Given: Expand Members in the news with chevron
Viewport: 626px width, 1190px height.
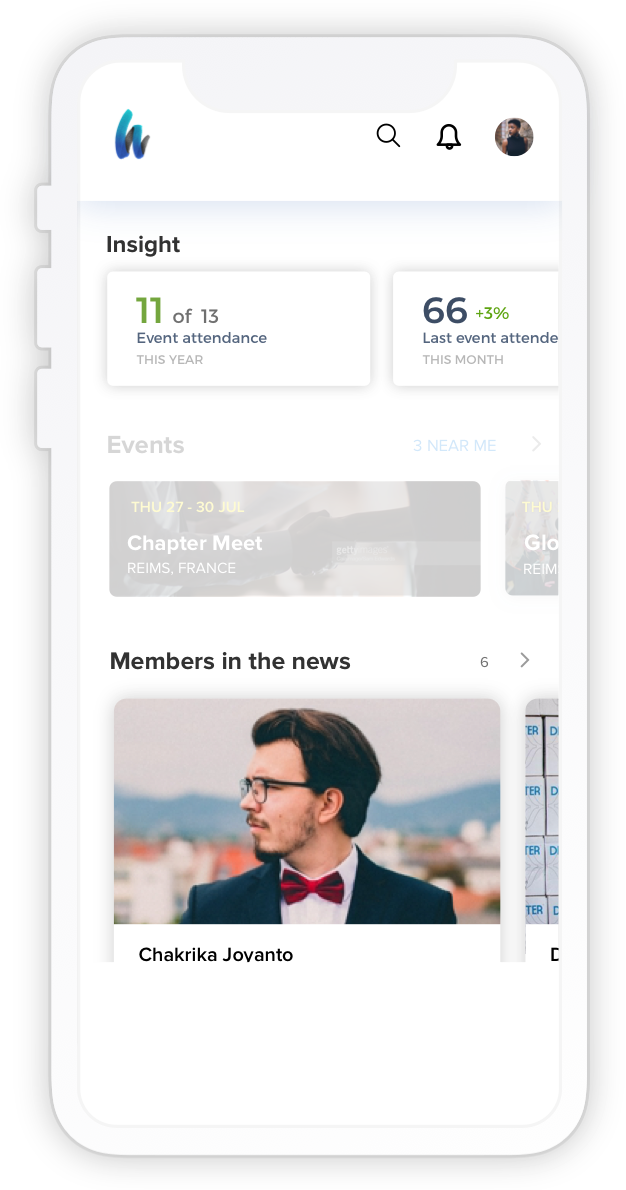Looking at the screenshot, I should pyautogui.click(x=525, y=660).
